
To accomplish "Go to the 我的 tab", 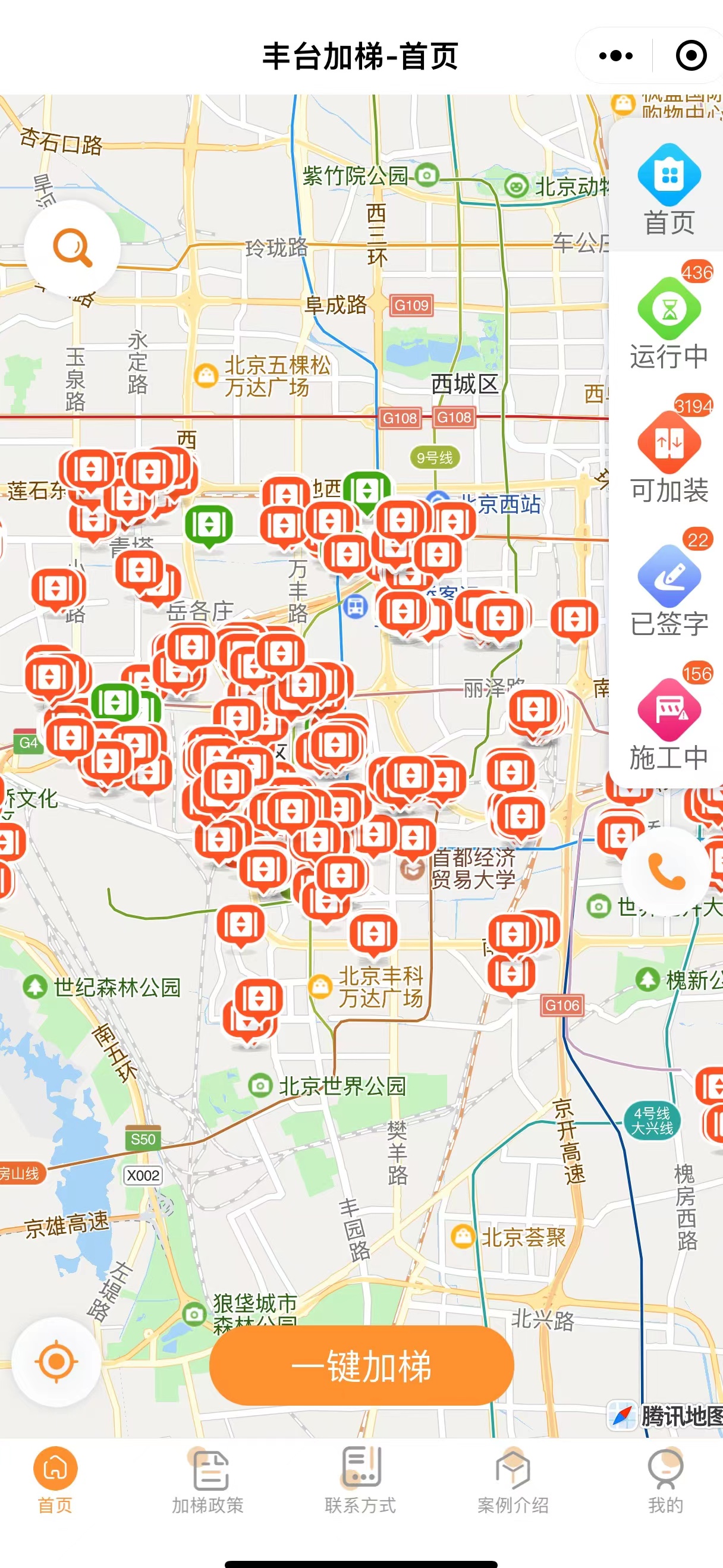I will coord(665,1481).
